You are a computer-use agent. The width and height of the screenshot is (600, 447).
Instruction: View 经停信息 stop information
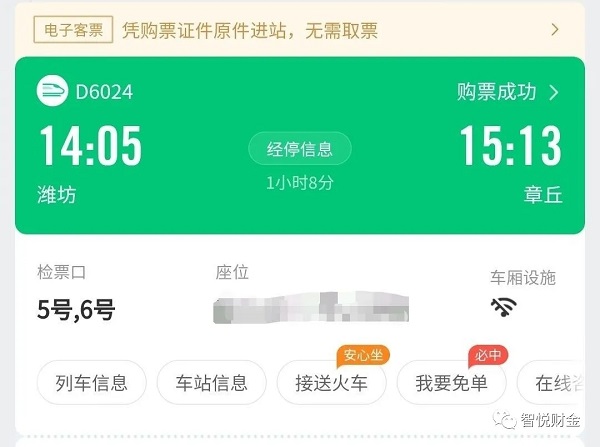[300, 150]
